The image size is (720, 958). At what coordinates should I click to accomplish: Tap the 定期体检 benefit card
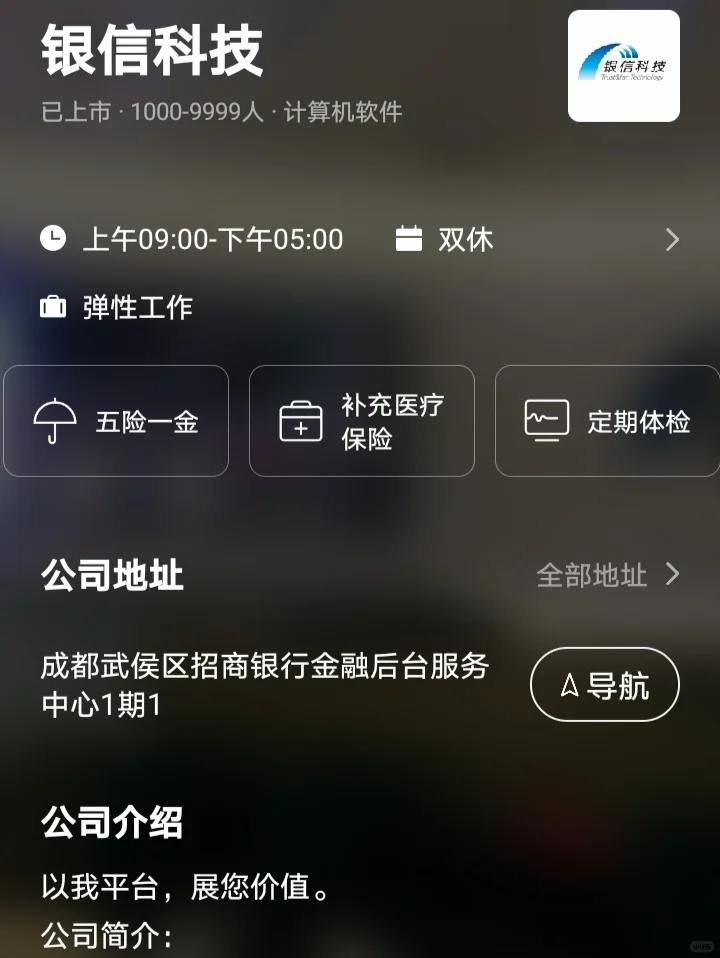(x=607, y=421)
